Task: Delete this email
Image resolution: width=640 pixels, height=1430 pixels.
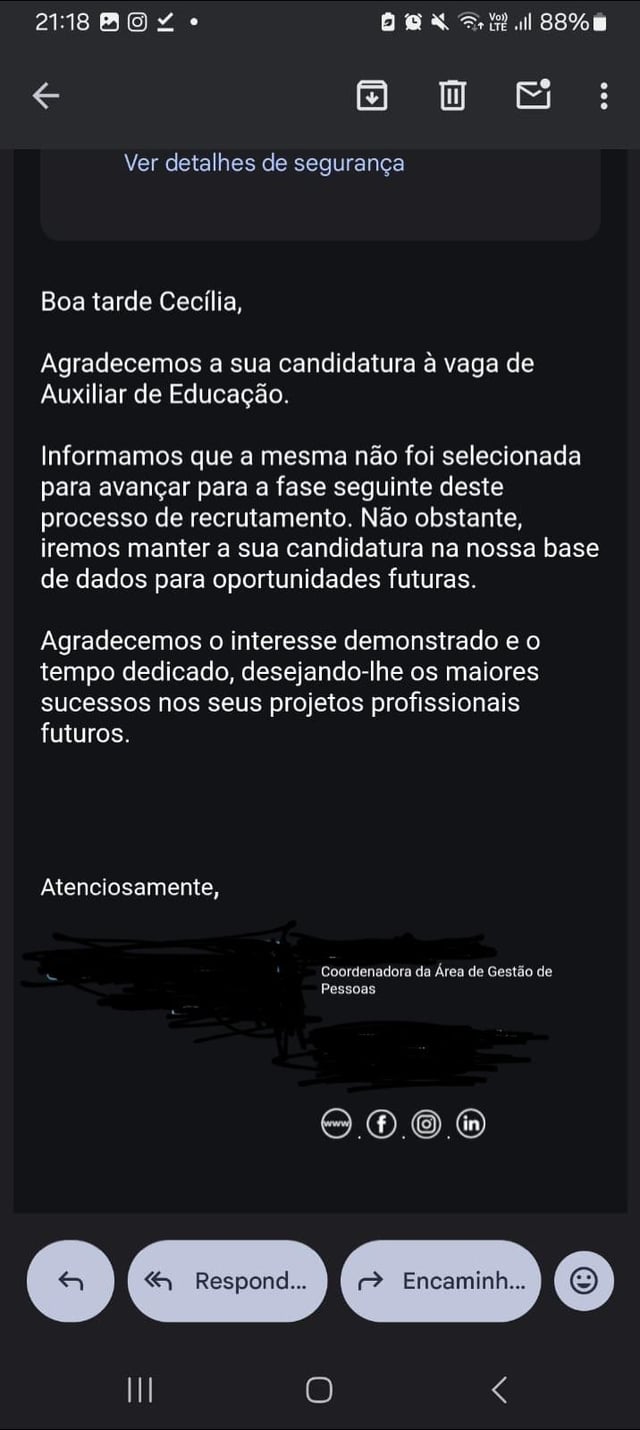Action: (452, 95)
